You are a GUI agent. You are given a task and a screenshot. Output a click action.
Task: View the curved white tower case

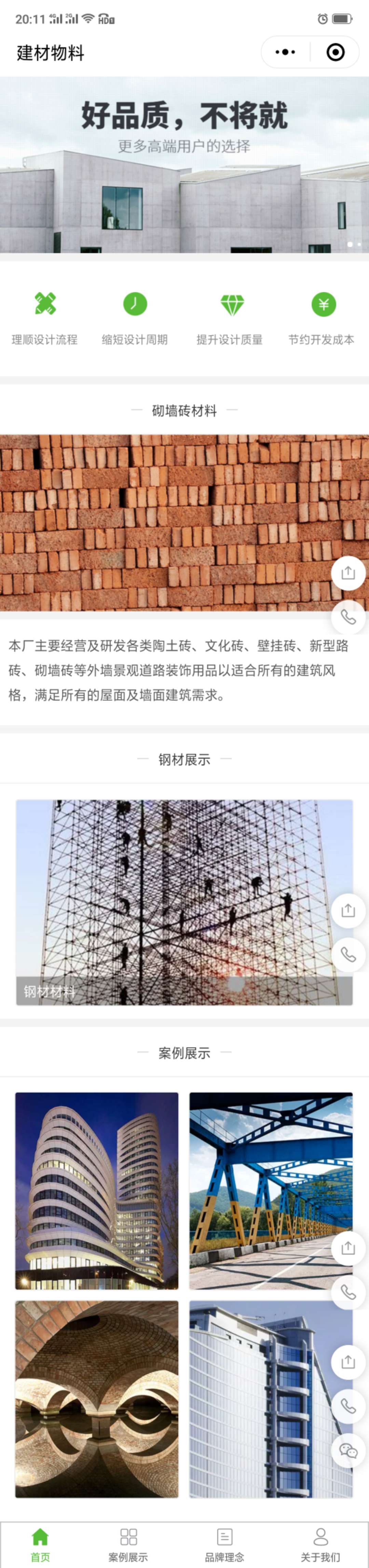(x=97, y=1190)
